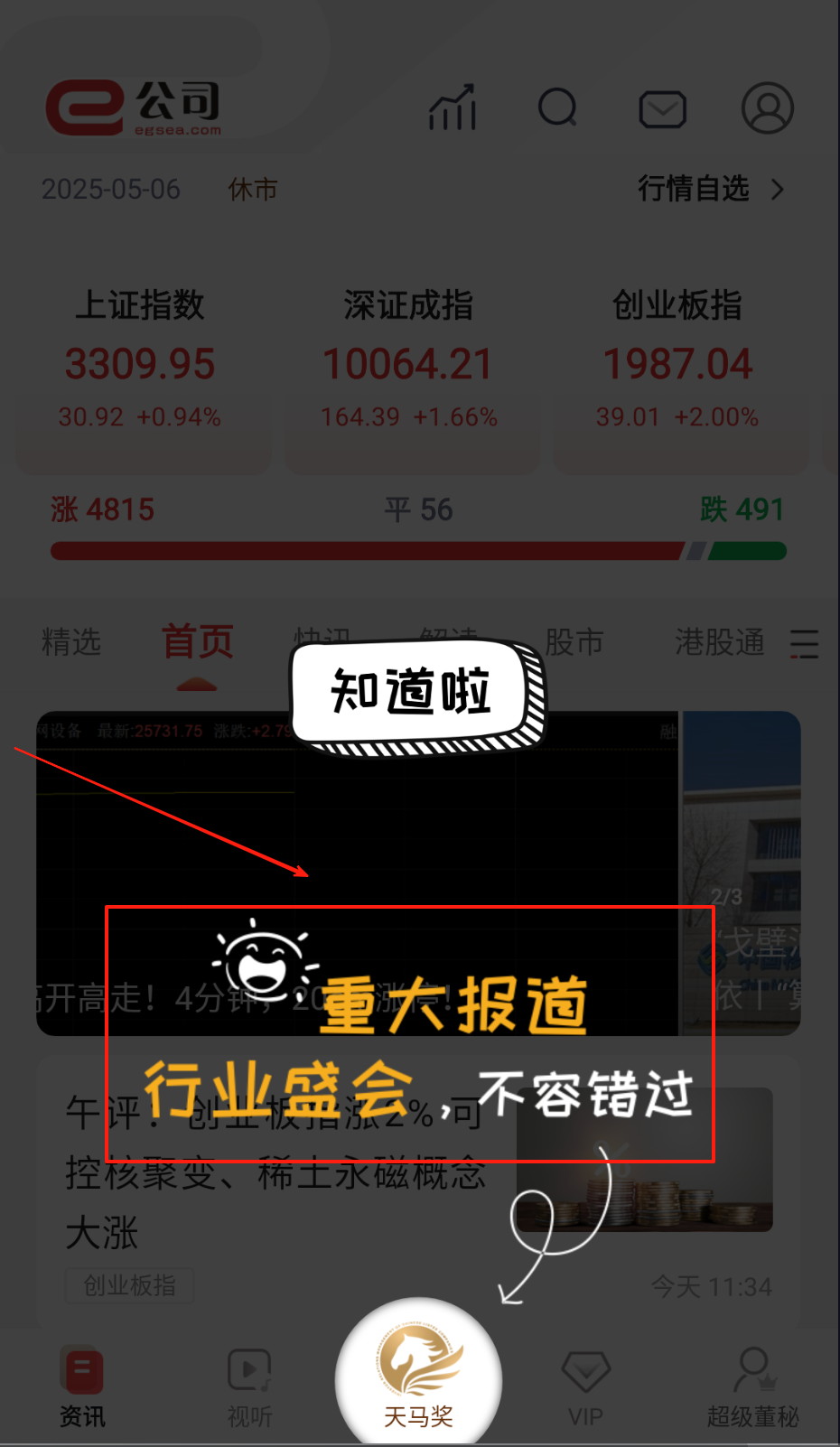Select the 超级董秘 bottom tab
The height and width of the screenshot is (1447, 840).
pyautogui.click(x=752, y=1386)
